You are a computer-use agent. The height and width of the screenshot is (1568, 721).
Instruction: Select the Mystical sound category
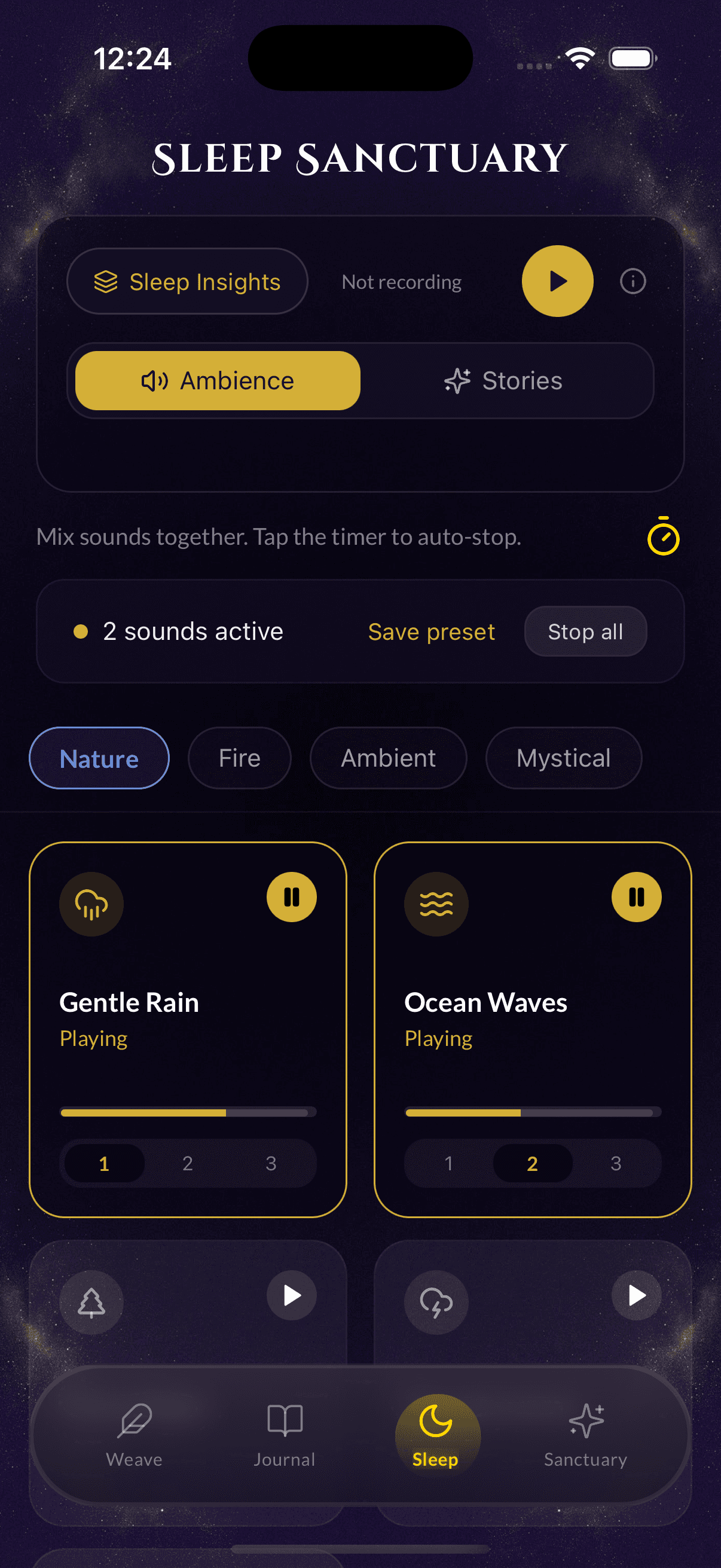[563, 758]
